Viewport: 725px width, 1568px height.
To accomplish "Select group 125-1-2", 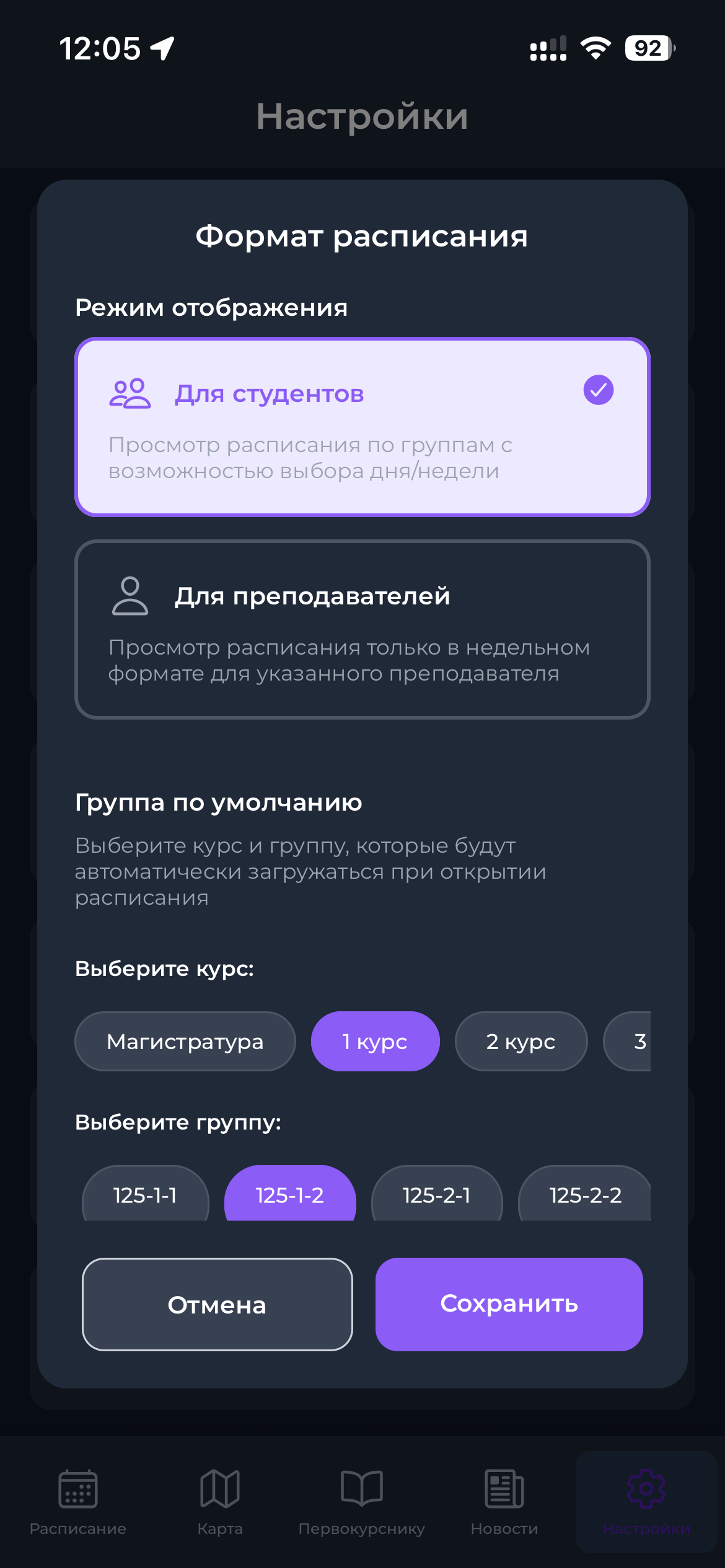I will click(290, 1194).
